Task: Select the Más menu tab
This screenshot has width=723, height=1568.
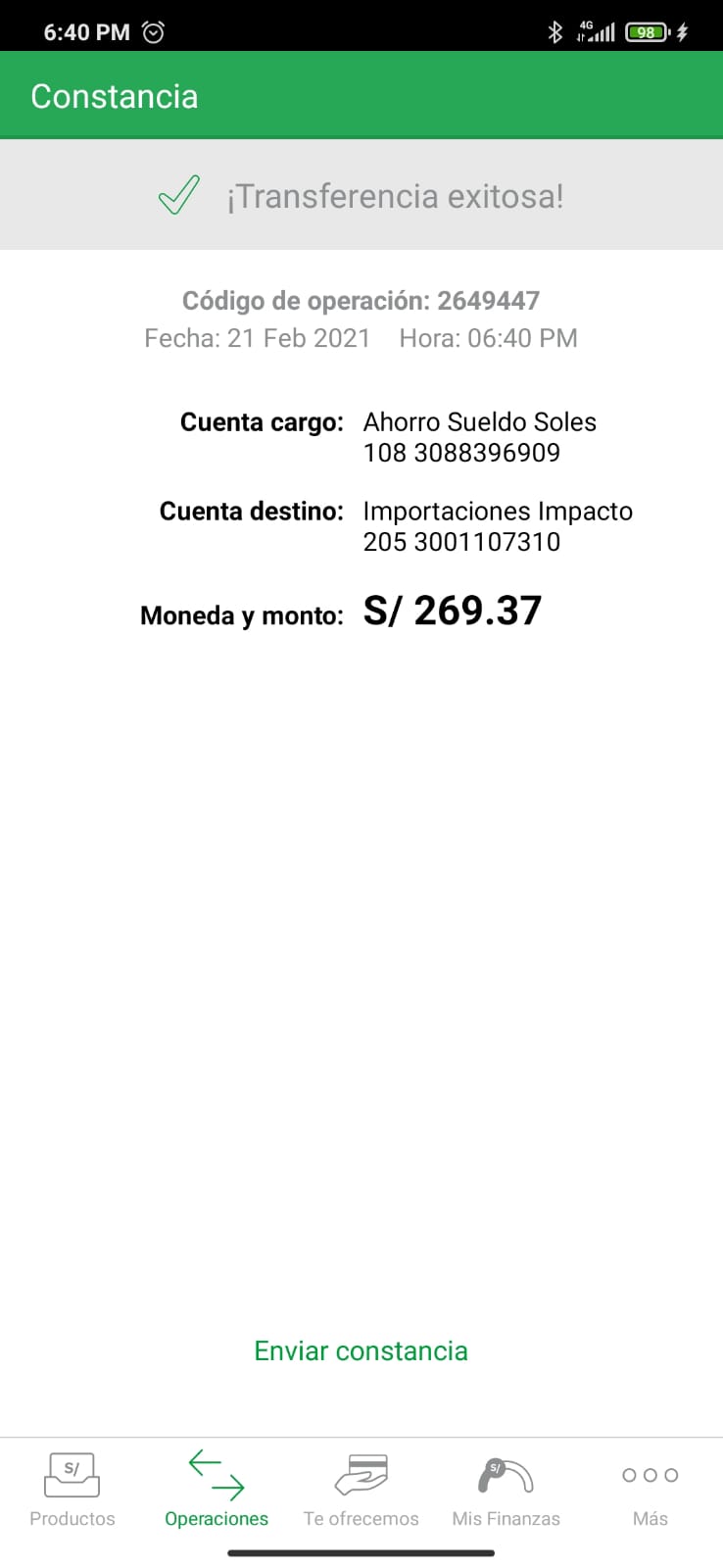Action: (x=651, y=1490)
